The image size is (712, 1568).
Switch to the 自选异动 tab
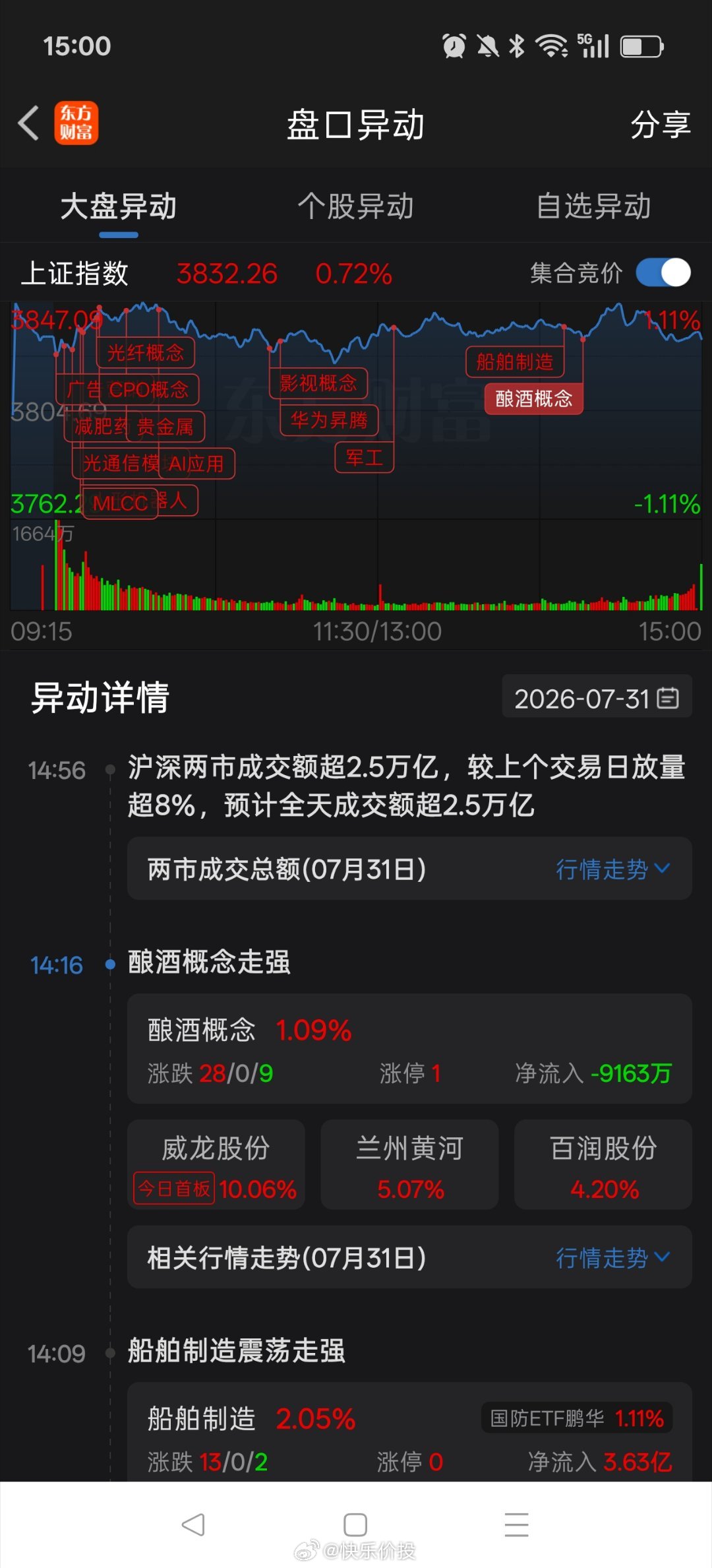point(593,206)
